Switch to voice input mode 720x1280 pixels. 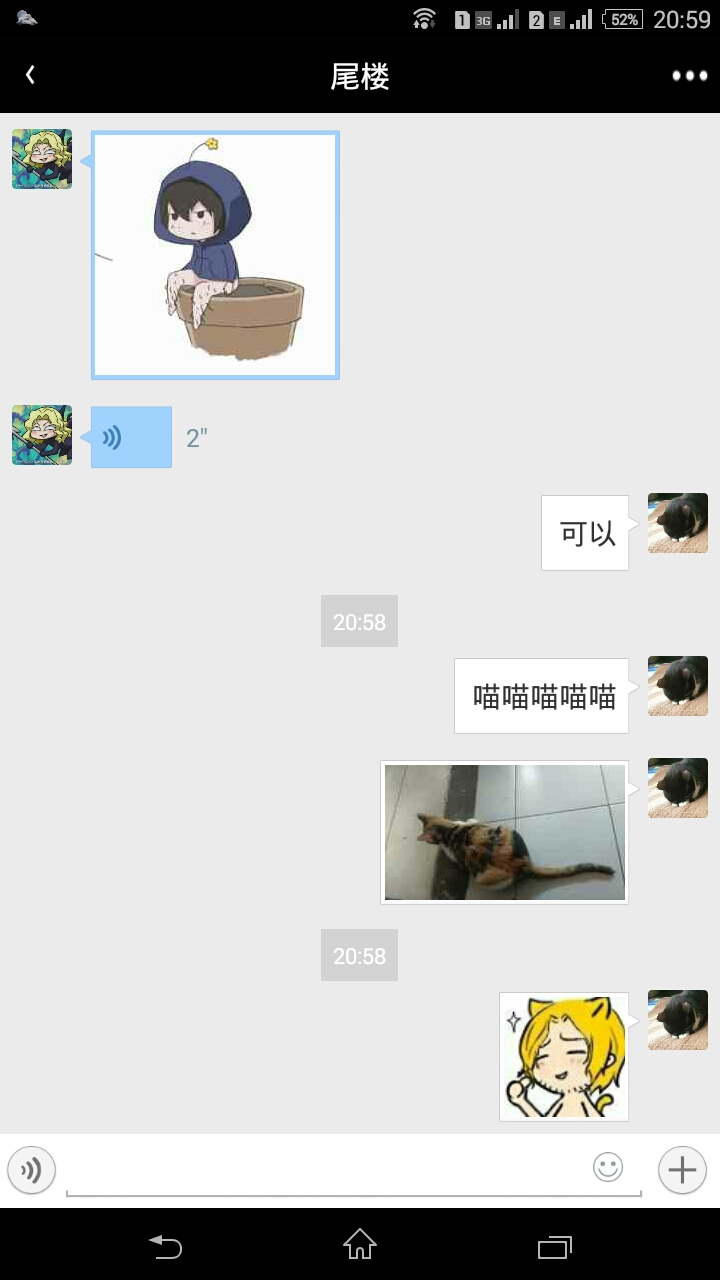(32, 1169)
